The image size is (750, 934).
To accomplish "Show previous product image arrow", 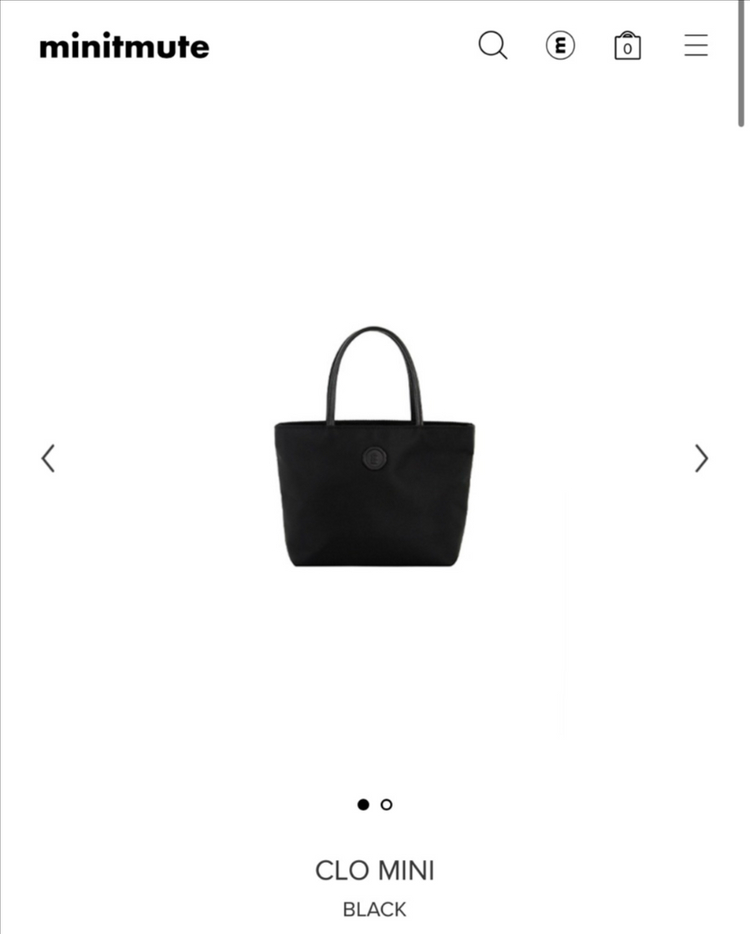I will [x=48, y=458].
